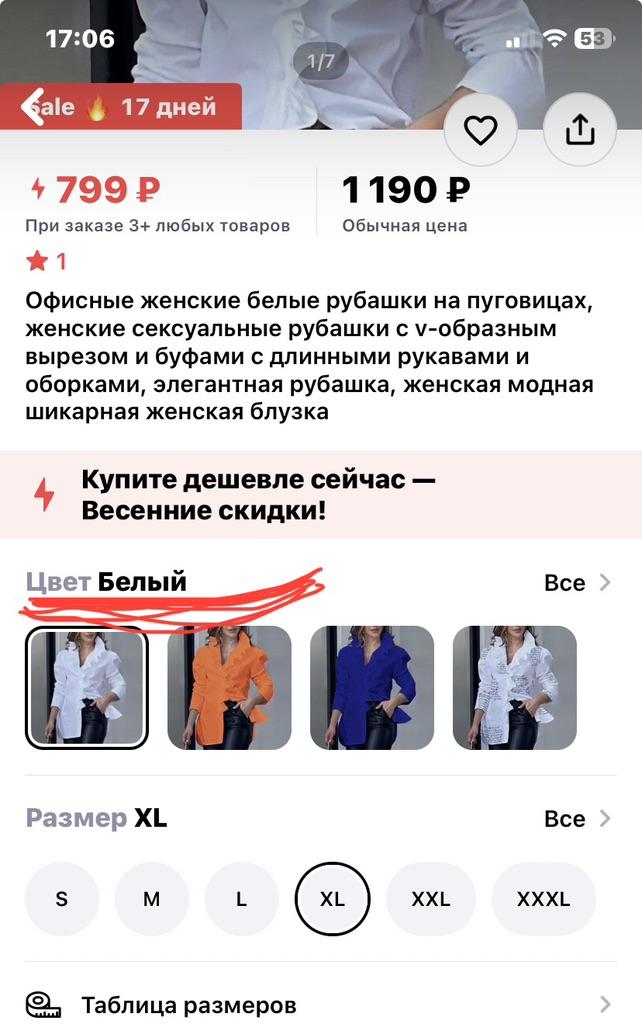The image size is (642, 1024).
Task: Add this shirt to favorites
Action: pyautogui.click(x=481, y=130)
